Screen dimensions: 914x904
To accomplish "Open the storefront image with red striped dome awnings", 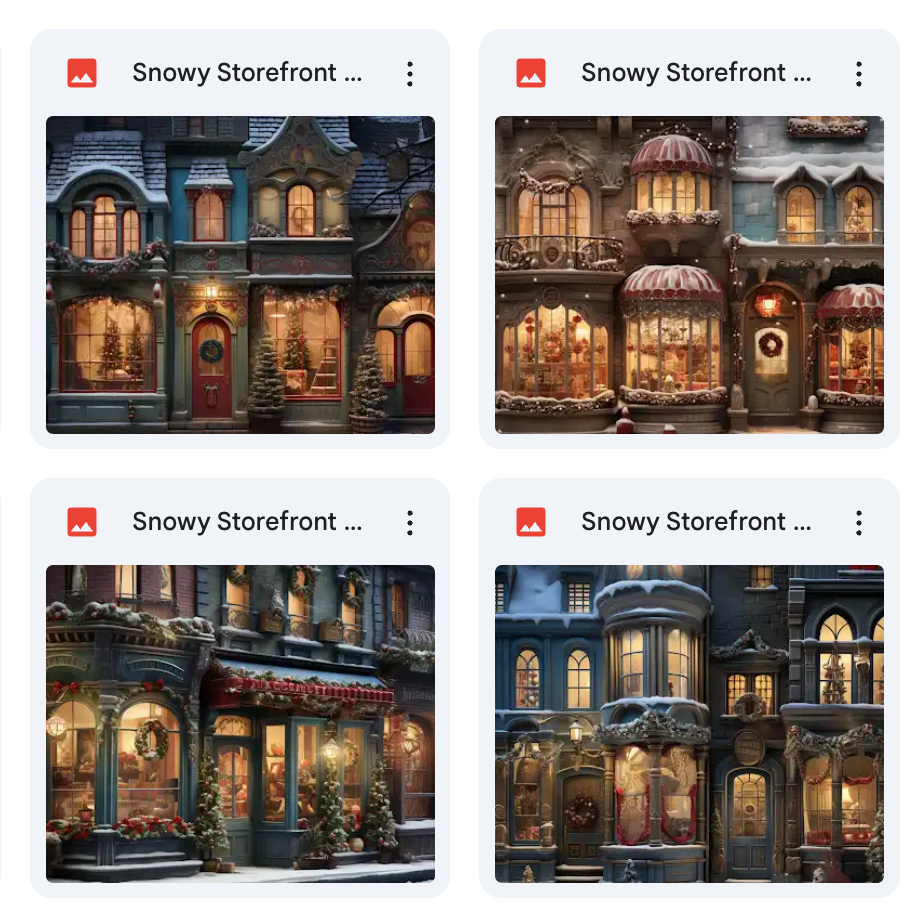I will 689,275.
